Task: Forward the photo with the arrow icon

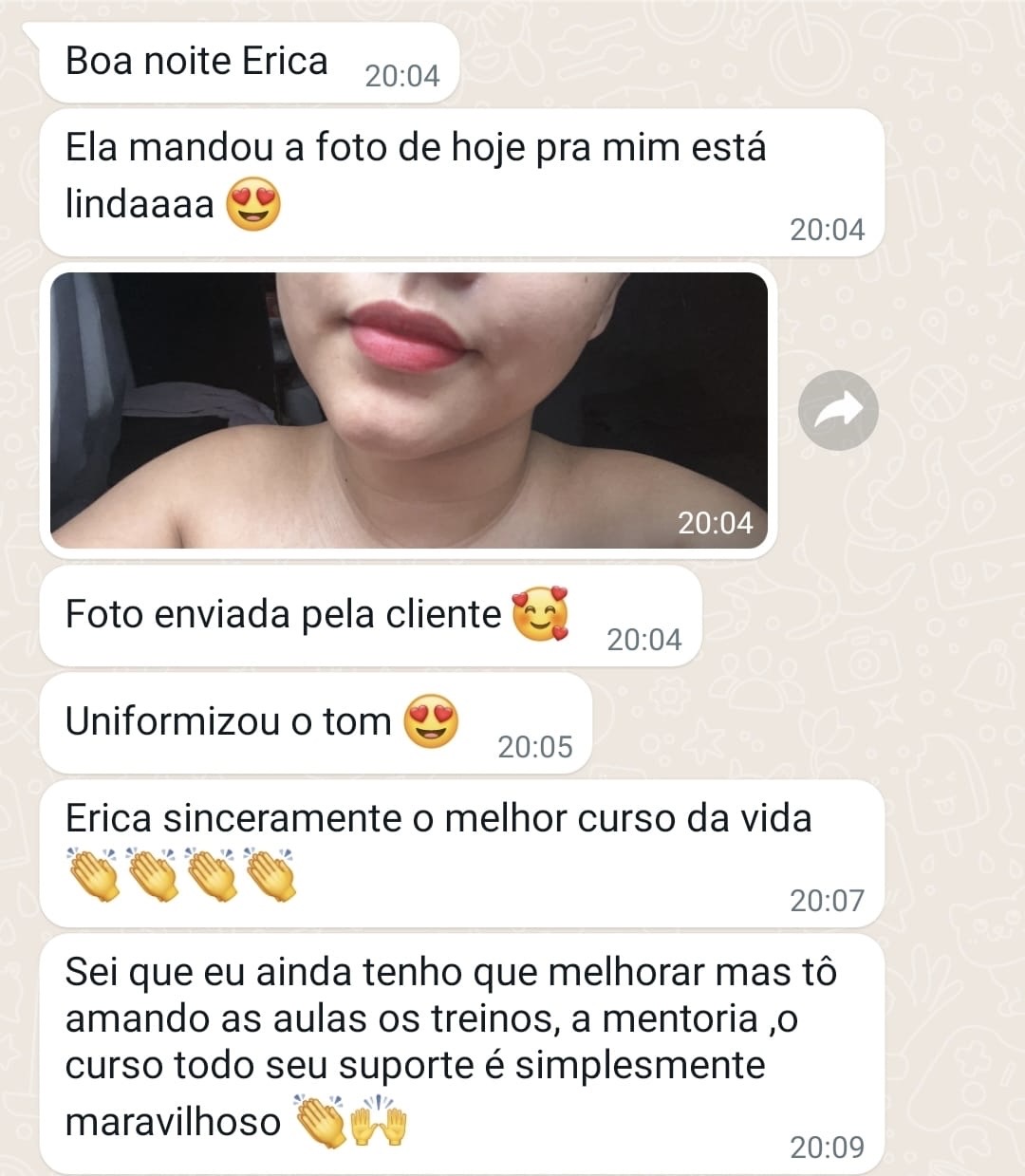Action: 838,410
